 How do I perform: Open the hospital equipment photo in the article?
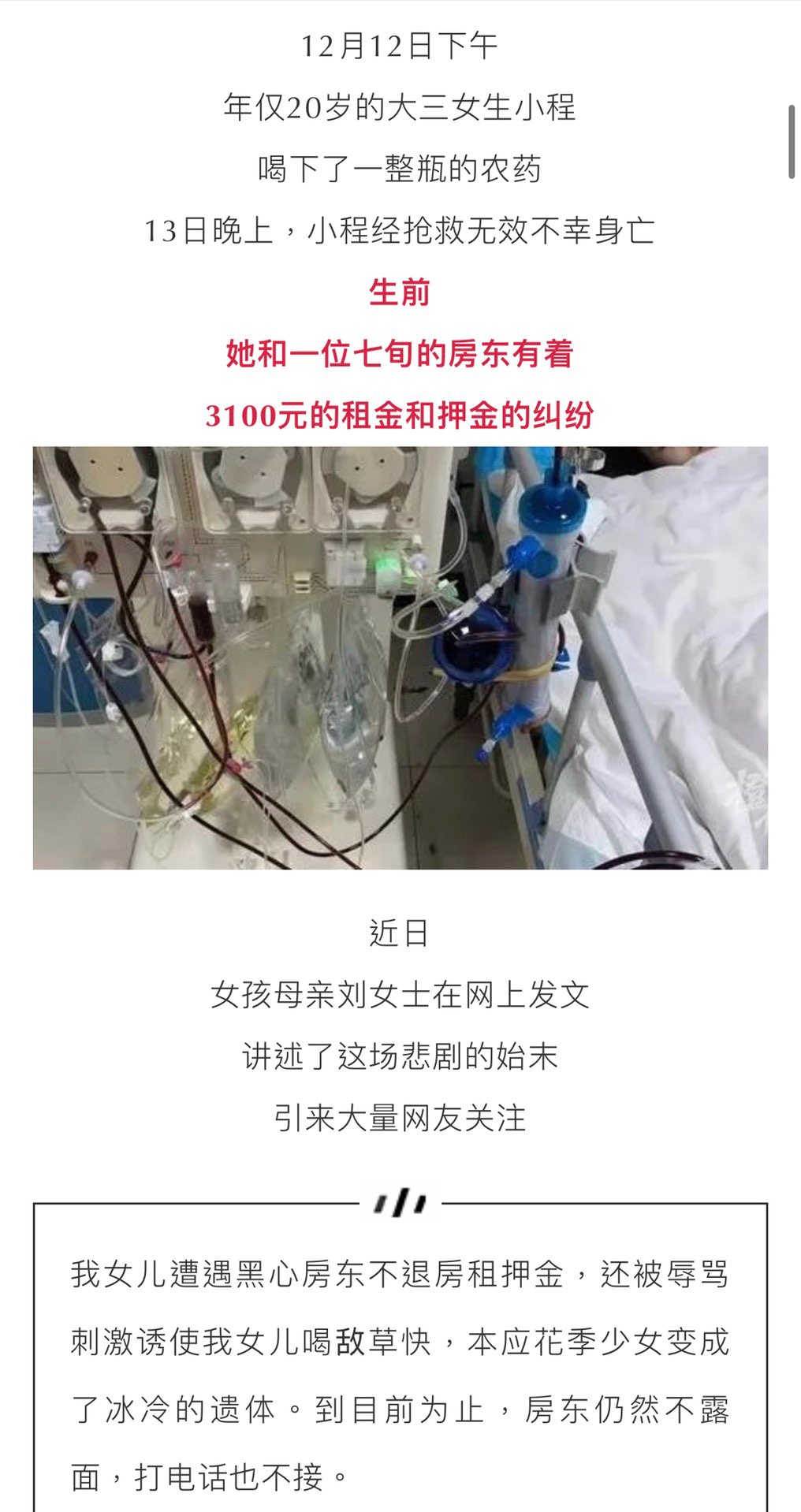coord(400,657)
